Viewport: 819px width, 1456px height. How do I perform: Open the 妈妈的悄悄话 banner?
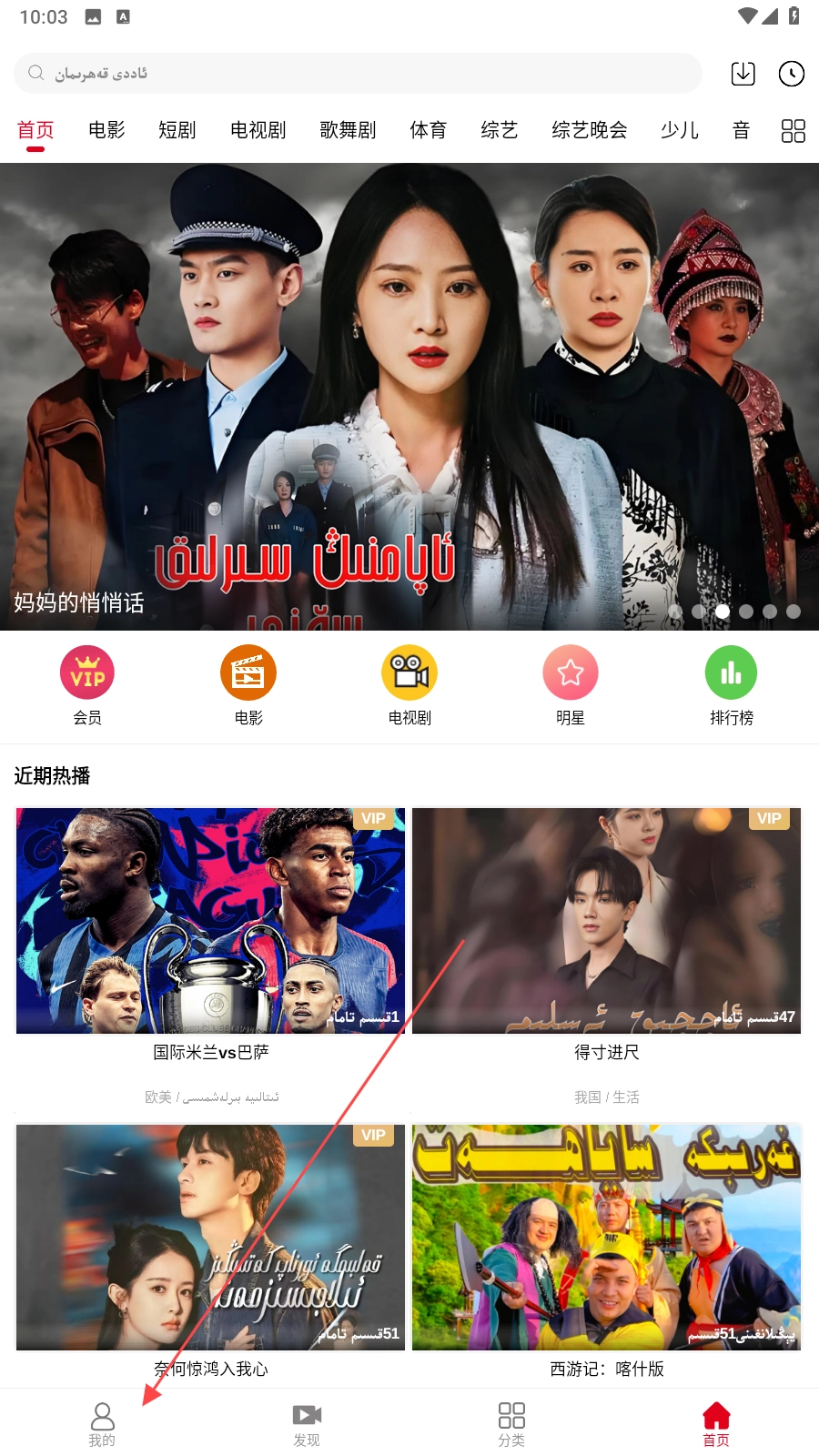coord(409,396)
